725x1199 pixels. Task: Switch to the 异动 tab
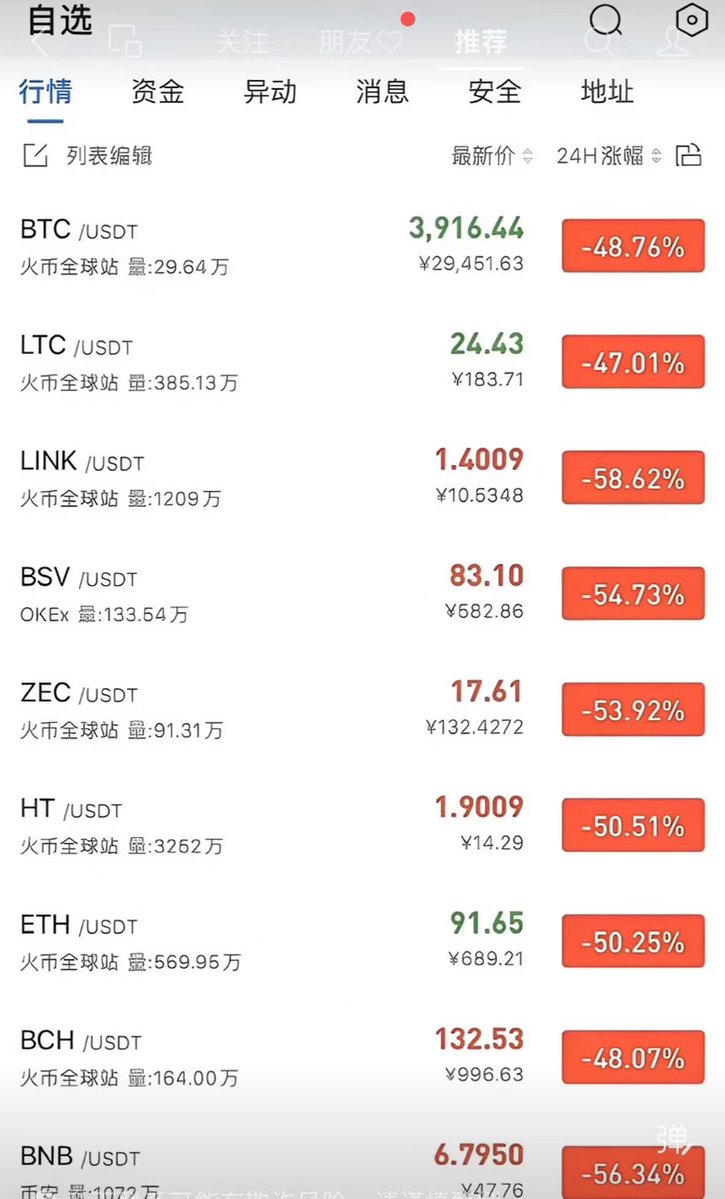point(270,92)
